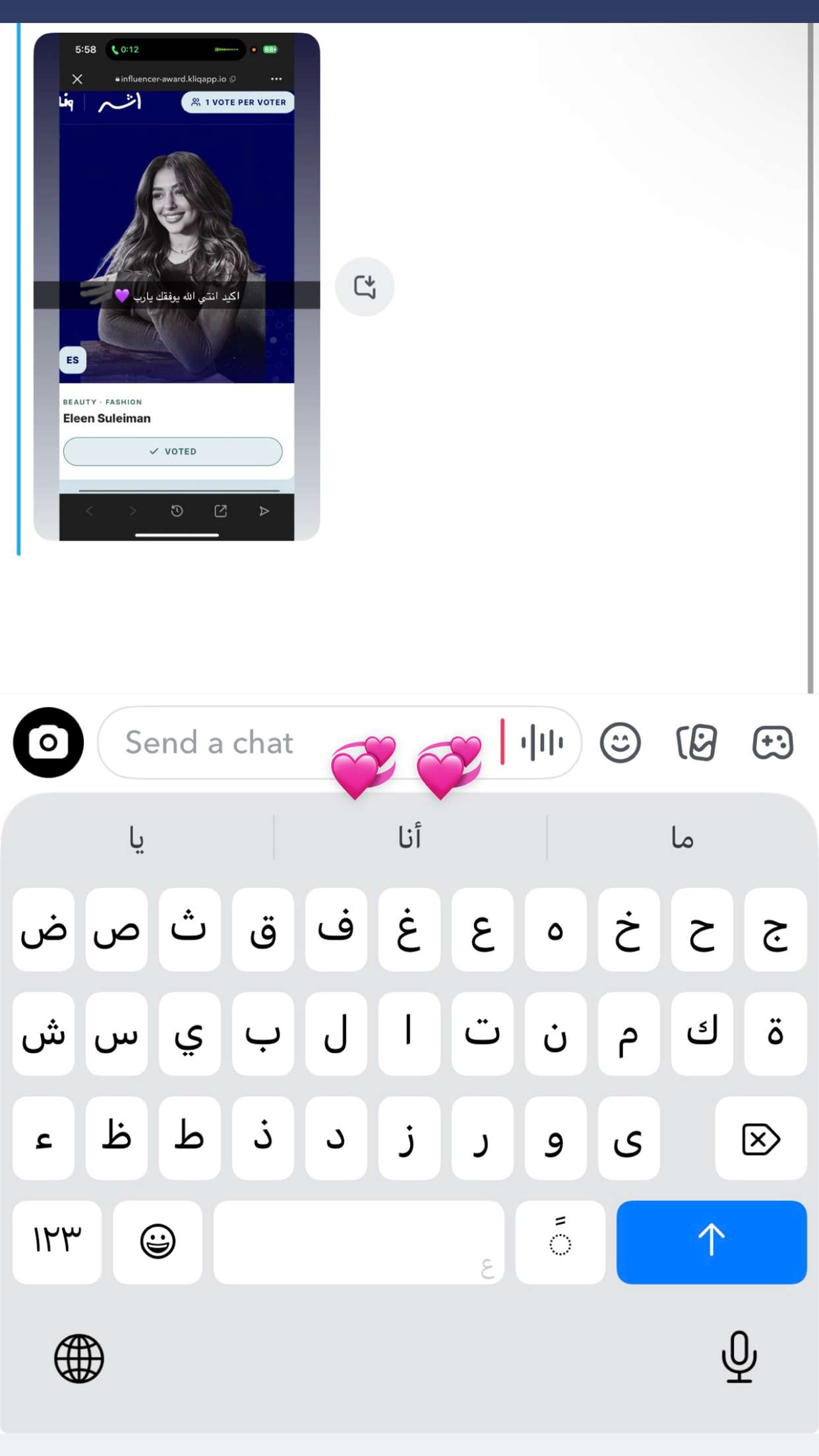The height and width of the screenshot is (1456, 819).
Task: Record a voice note with the waveform icon
Action: tap(542, 743)
